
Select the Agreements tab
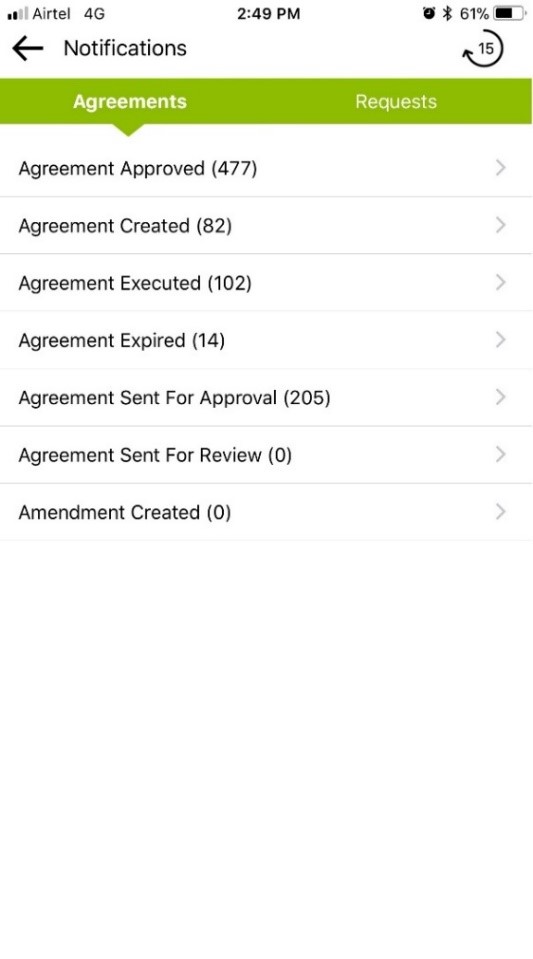pyautogui.click(x=130, y=102)
